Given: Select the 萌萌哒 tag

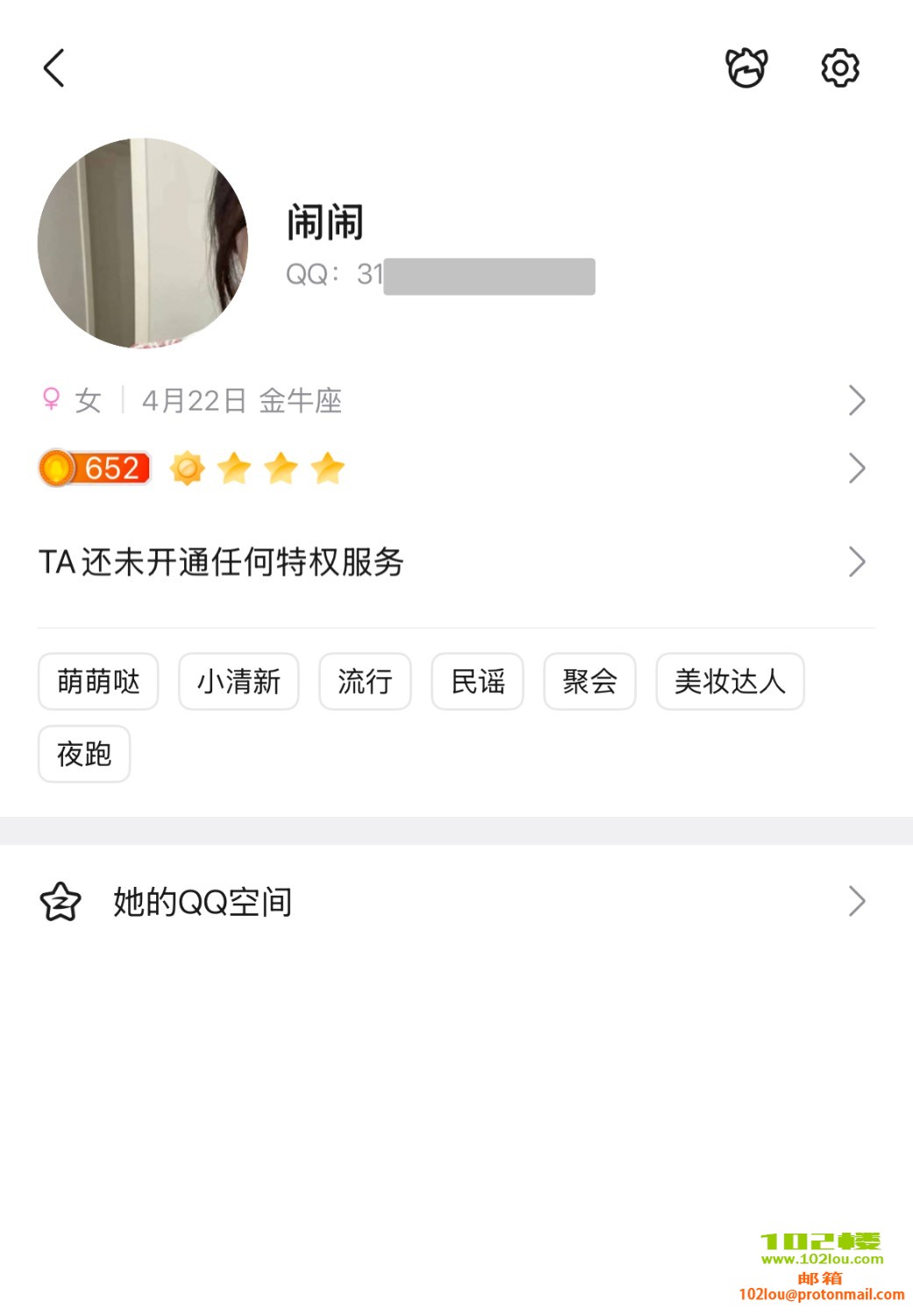Looking at the screenshot, I should [98, 682].
